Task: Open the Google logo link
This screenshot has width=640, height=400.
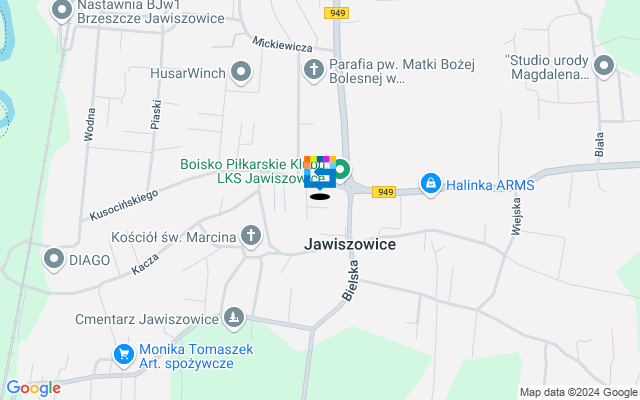Action: pyautogui.click(x=33, y=388)
